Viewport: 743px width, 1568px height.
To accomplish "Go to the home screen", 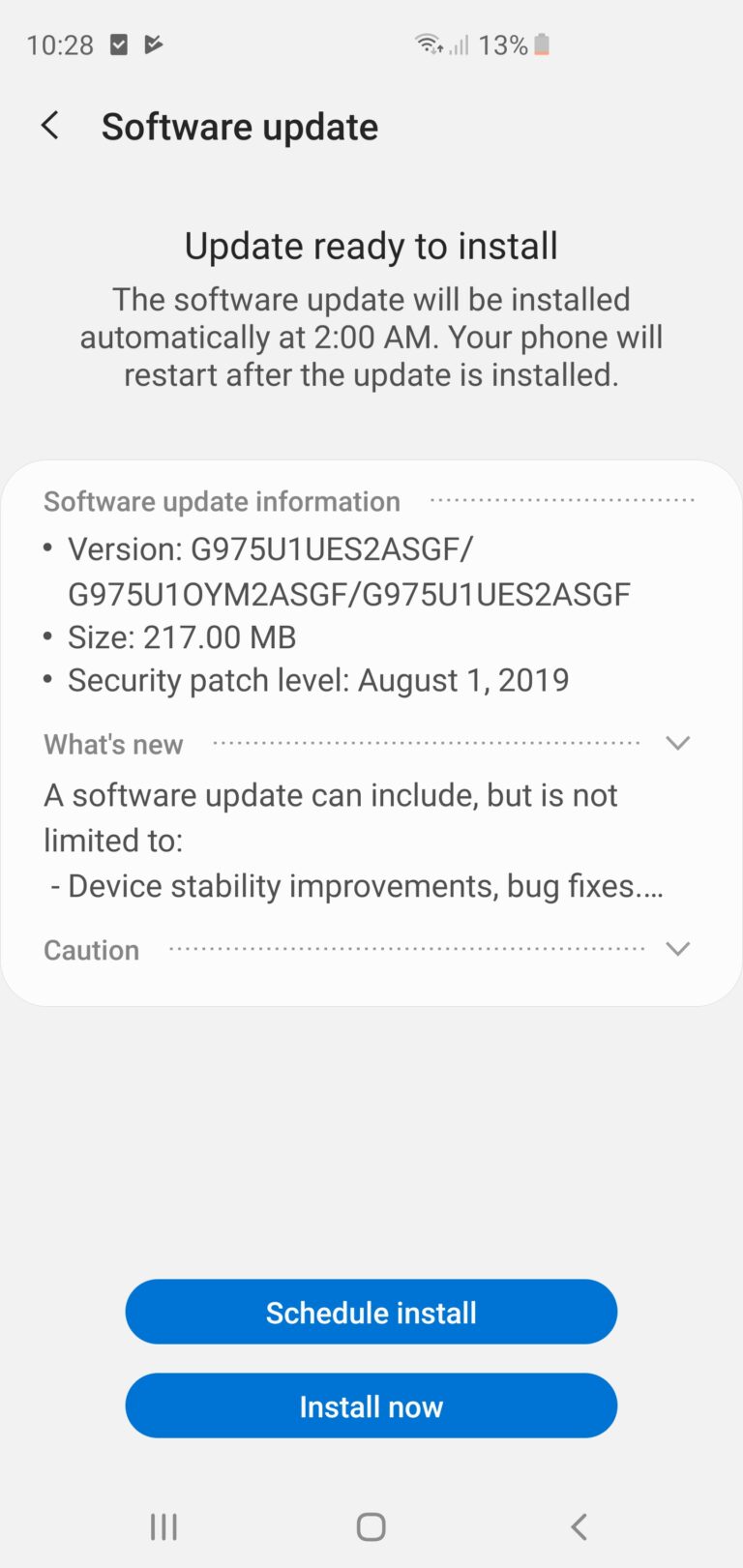I will tap(371, 1526).
